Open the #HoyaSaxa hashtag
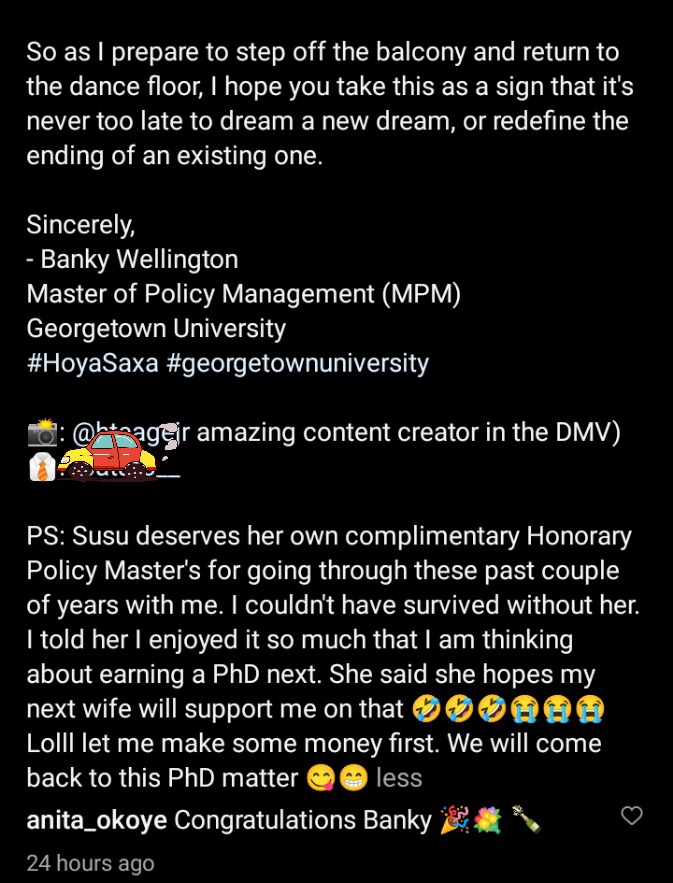This screenshot has height=883, width=673. pyautogui.click(x=92, y=363)
